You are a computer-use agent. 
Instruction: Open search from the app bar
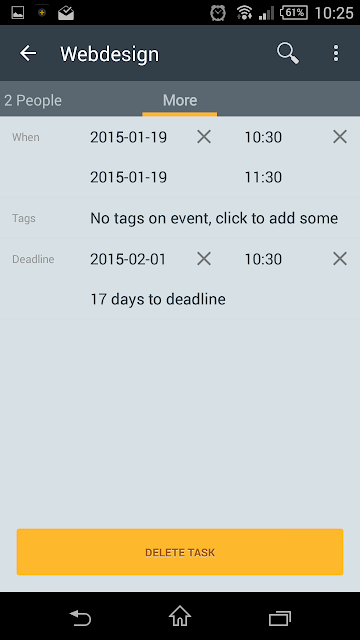pos(288,53)
